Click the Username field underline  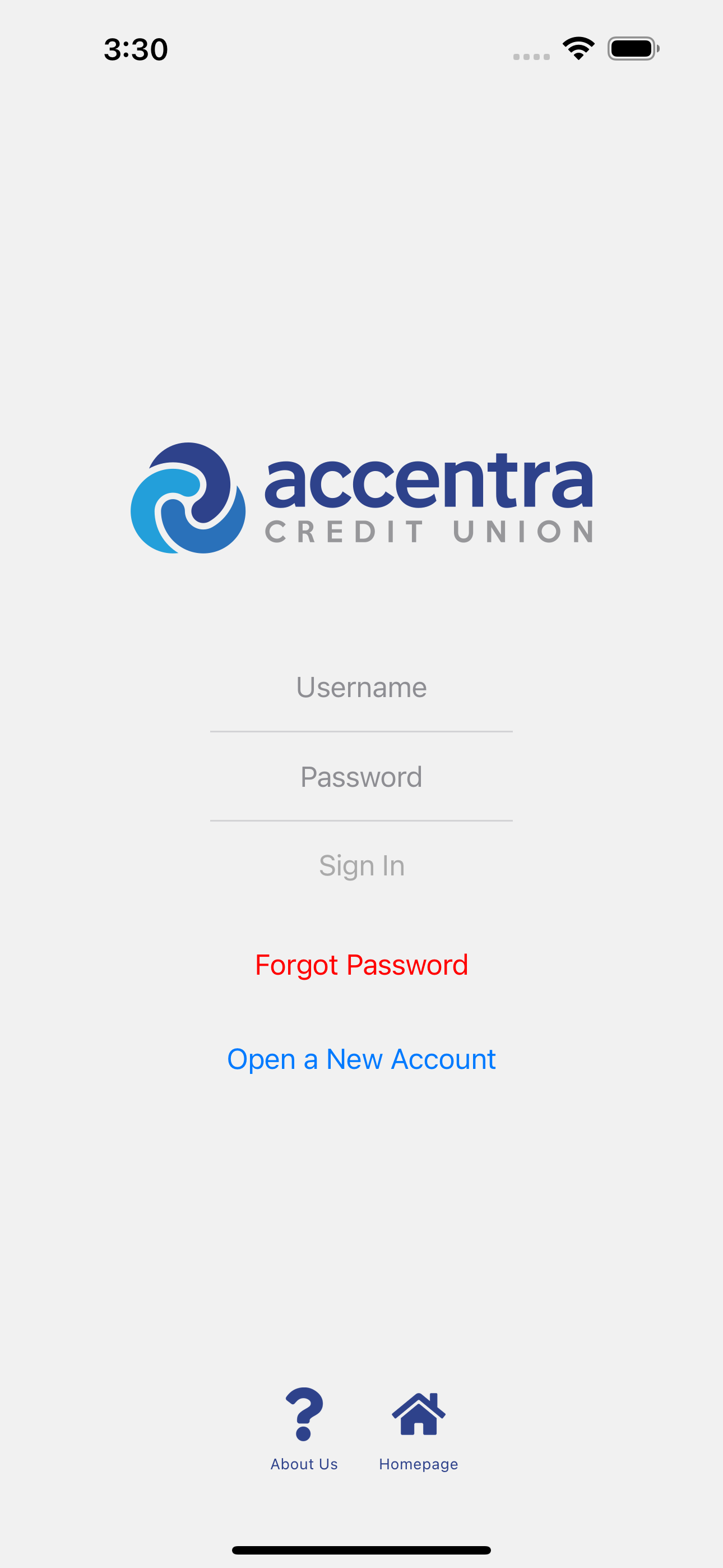[361, 732]
